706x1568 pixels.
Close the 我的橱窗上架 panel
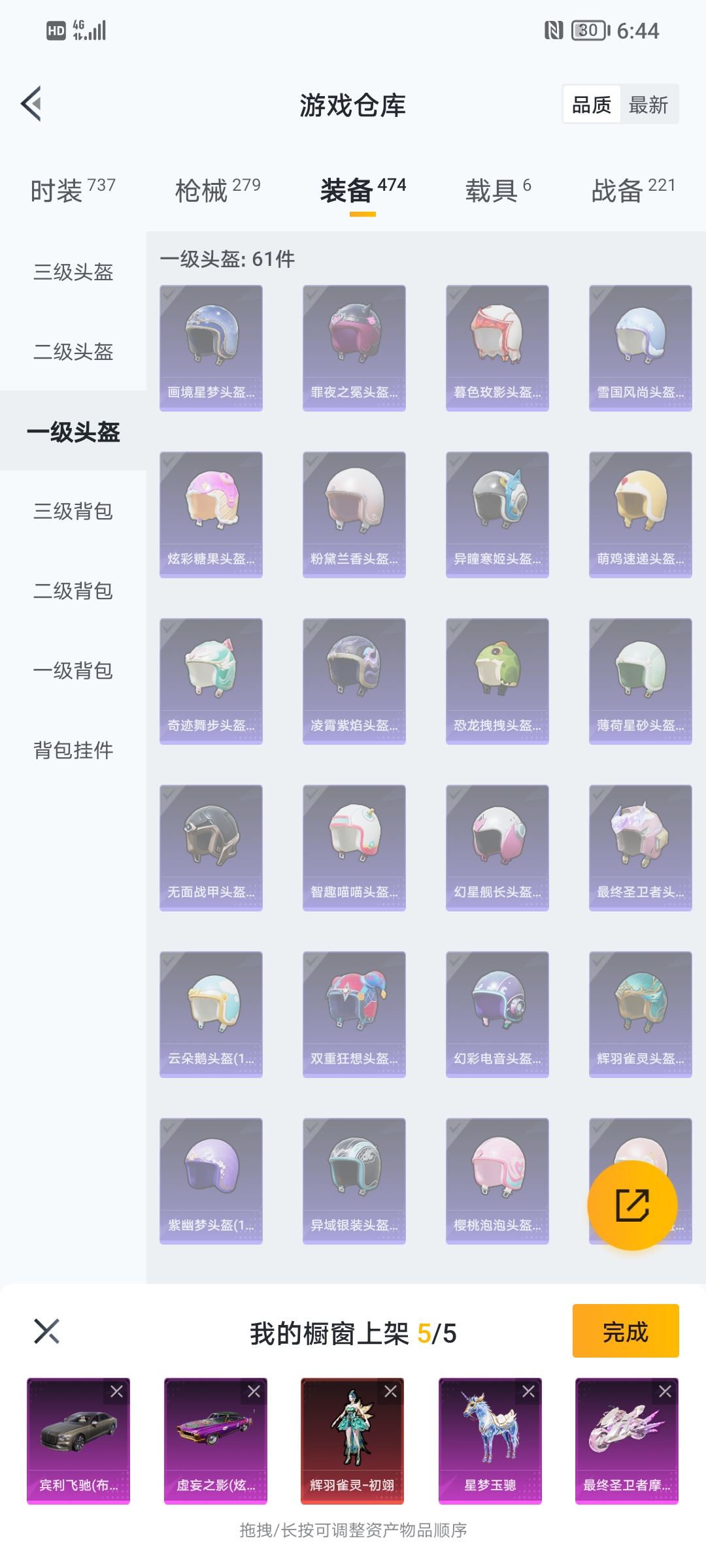(46, 1331)
